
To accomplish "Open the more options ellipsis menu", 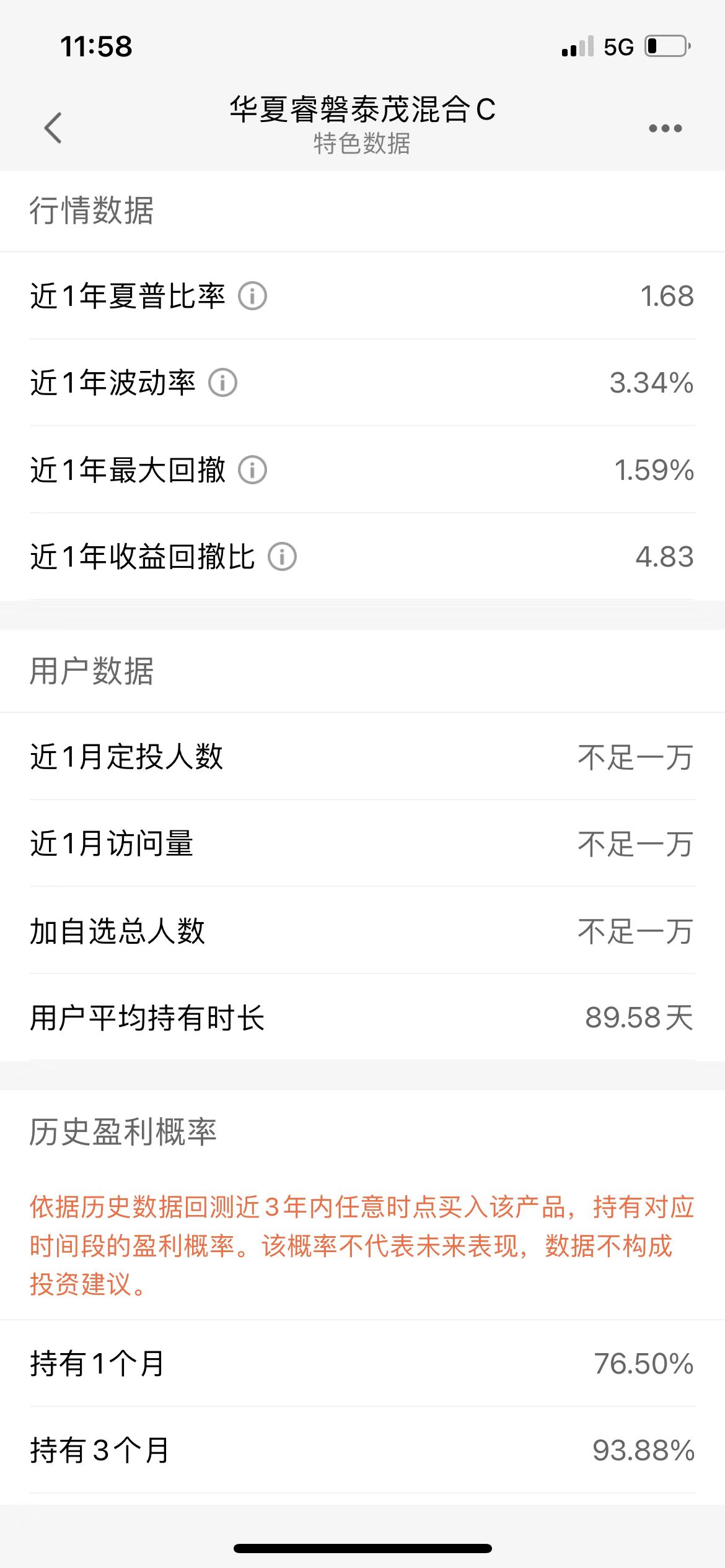I will pyautogui.click(x=664, y=128).
